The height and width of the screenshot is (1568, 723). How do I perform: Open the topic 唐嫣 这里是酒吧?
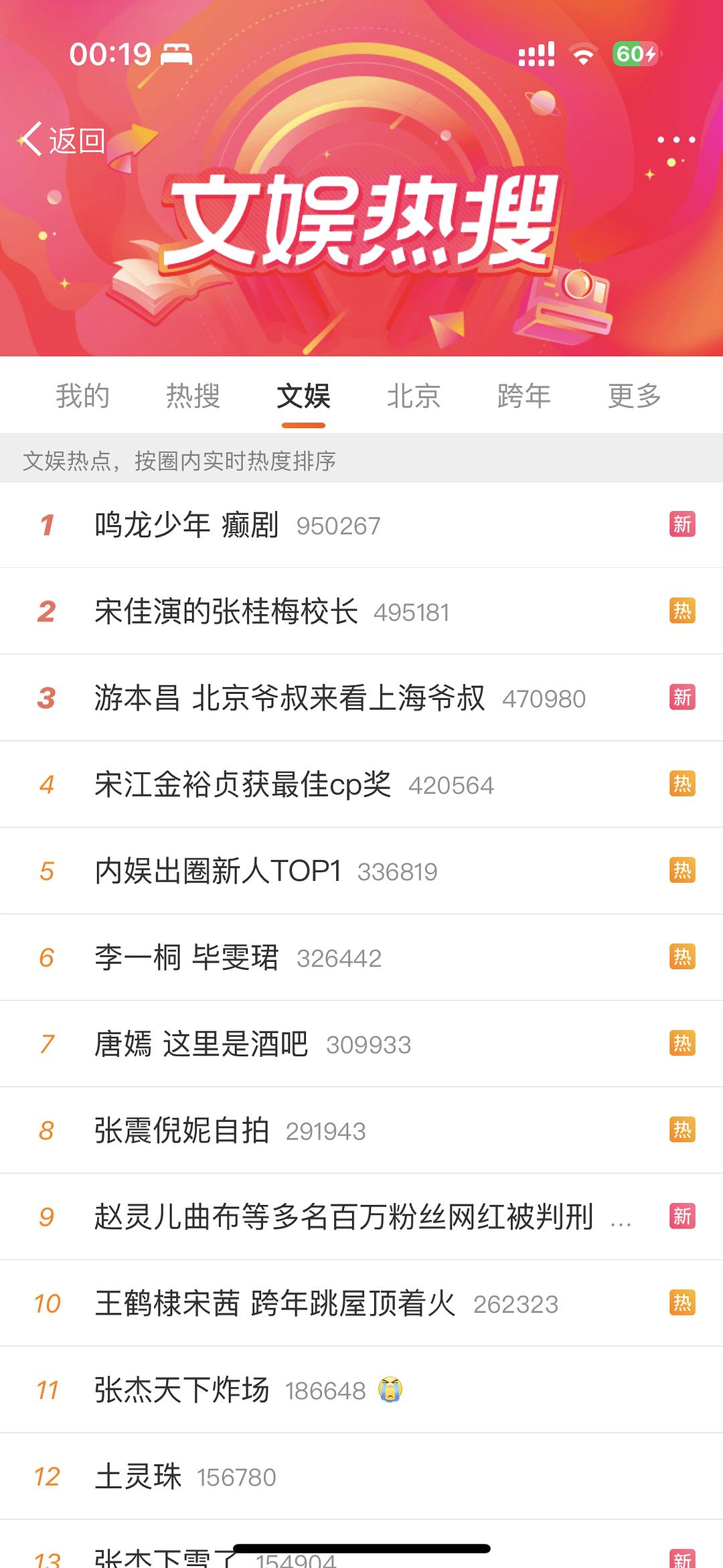tap(201, 1044)
